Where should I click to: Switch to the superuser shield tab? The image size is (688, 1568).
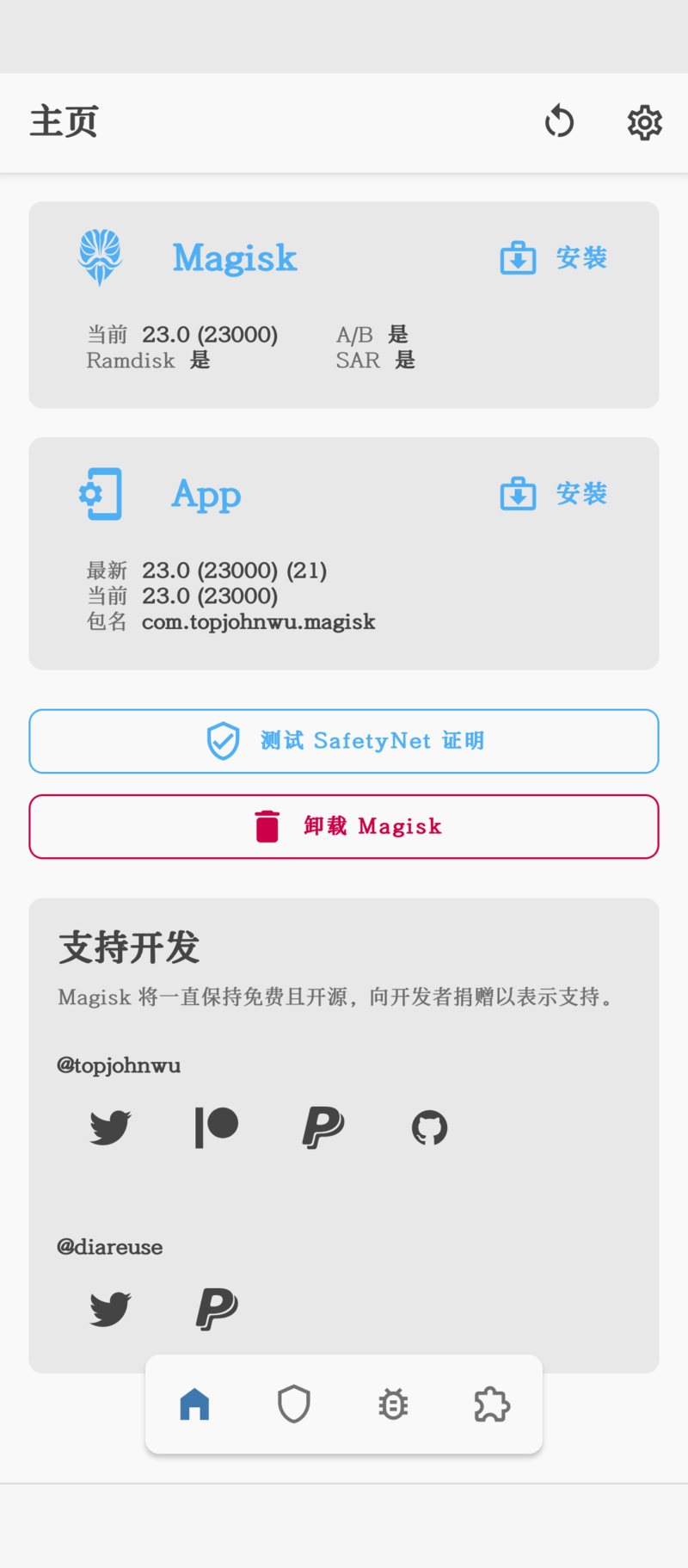pos(294,1404)
